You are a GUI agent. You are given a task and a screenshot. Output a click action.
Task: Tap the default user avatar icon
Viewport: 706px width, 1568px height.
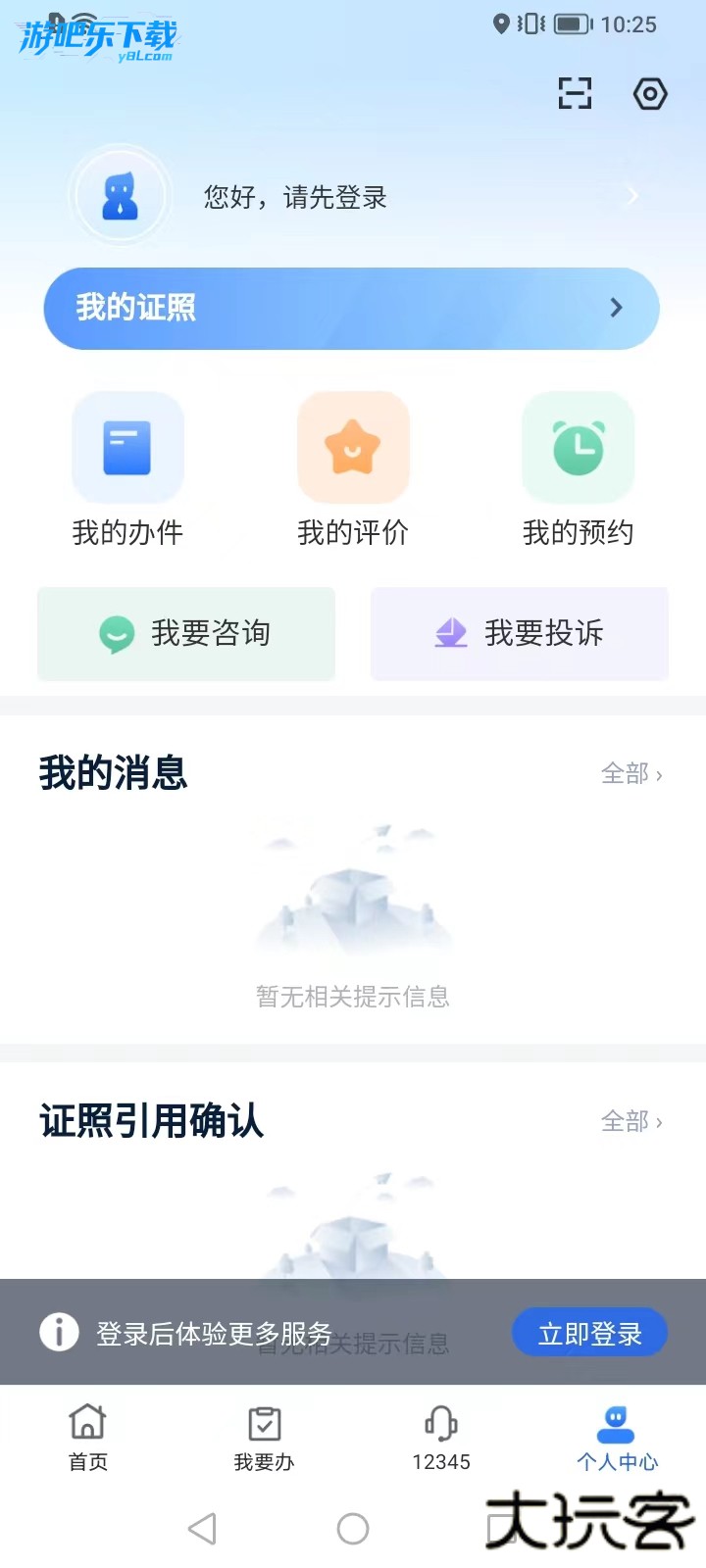[120, 195]
